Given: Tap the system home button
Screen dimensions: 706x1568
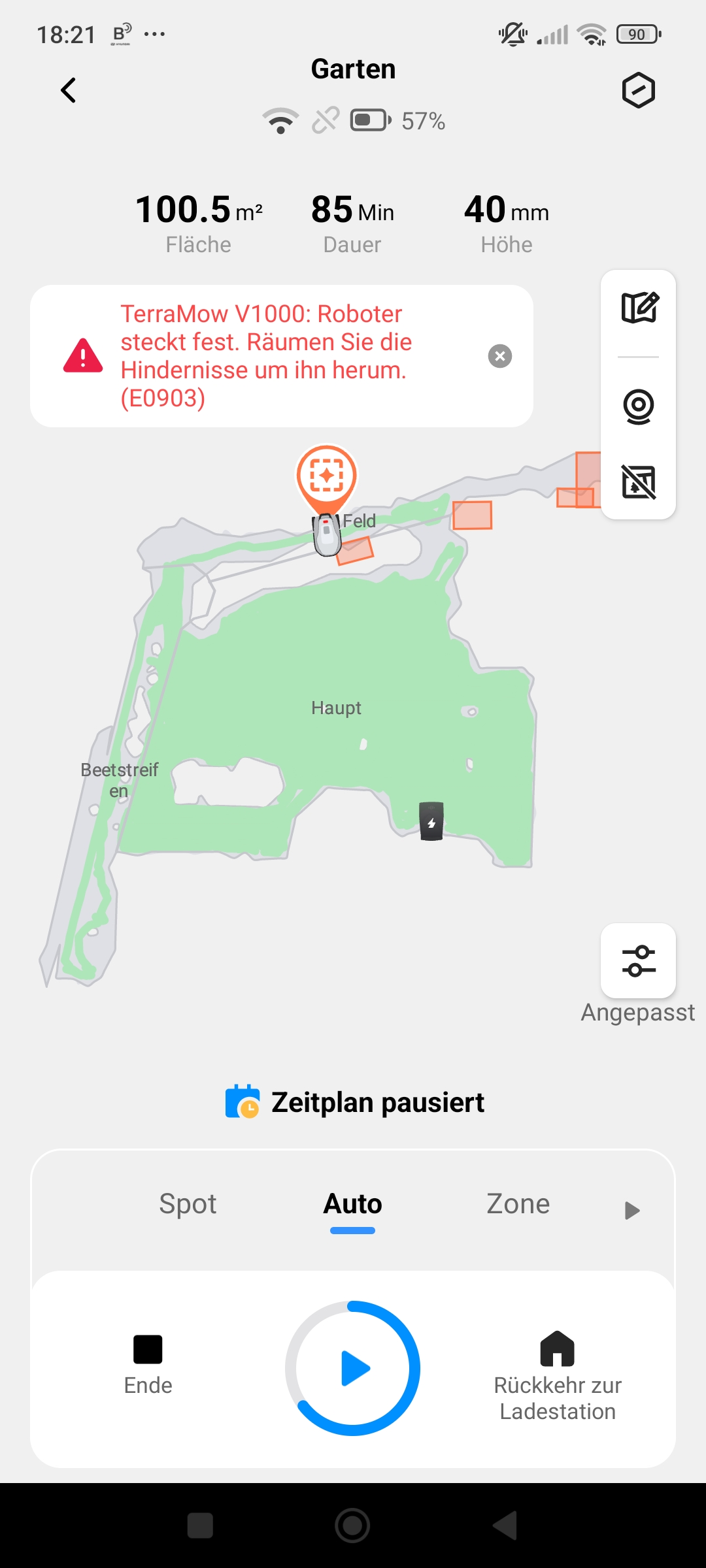Looking at the screenshot, I should pyautogui.click(x=352, y=1526).
